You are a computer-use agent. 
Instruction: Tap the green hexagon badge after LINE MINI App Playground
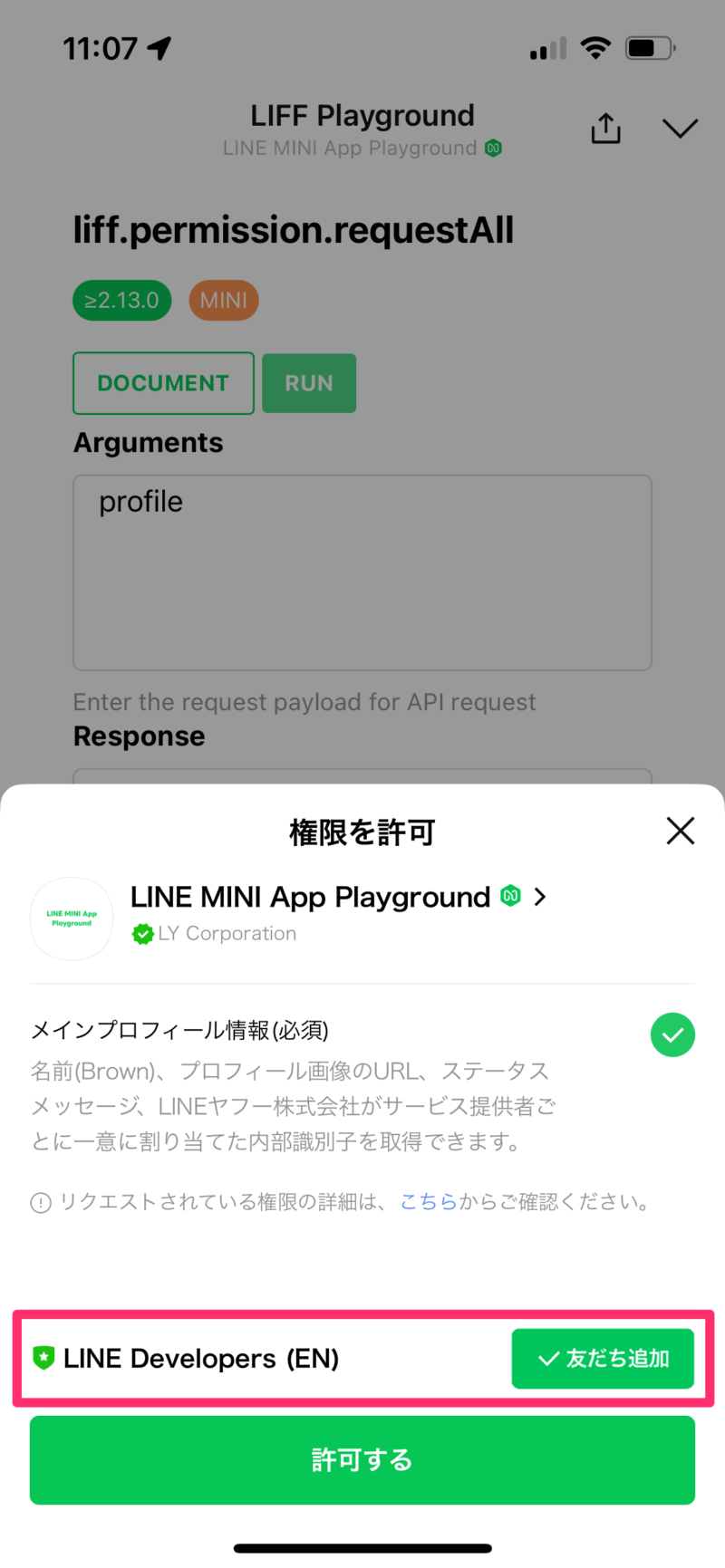[510, 896]
